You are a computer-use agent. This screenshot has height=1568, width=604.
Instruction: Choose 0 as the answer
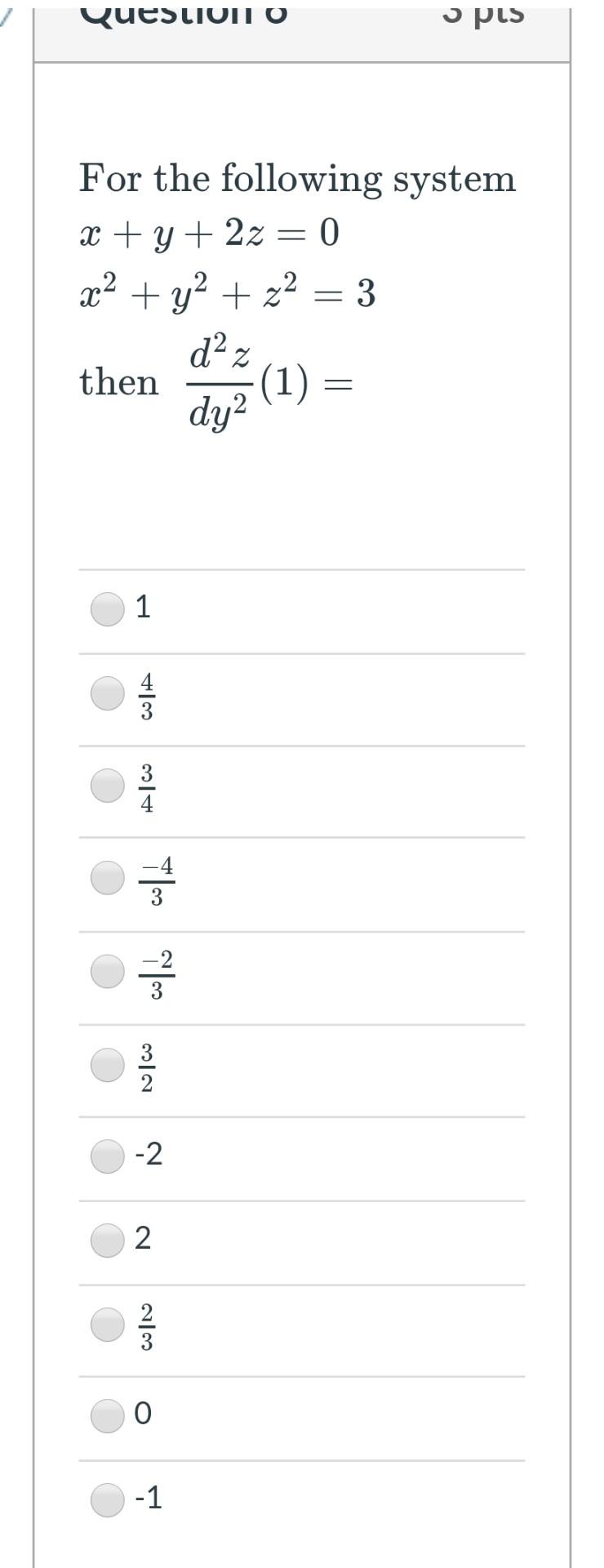click(x=107, y=1416)
